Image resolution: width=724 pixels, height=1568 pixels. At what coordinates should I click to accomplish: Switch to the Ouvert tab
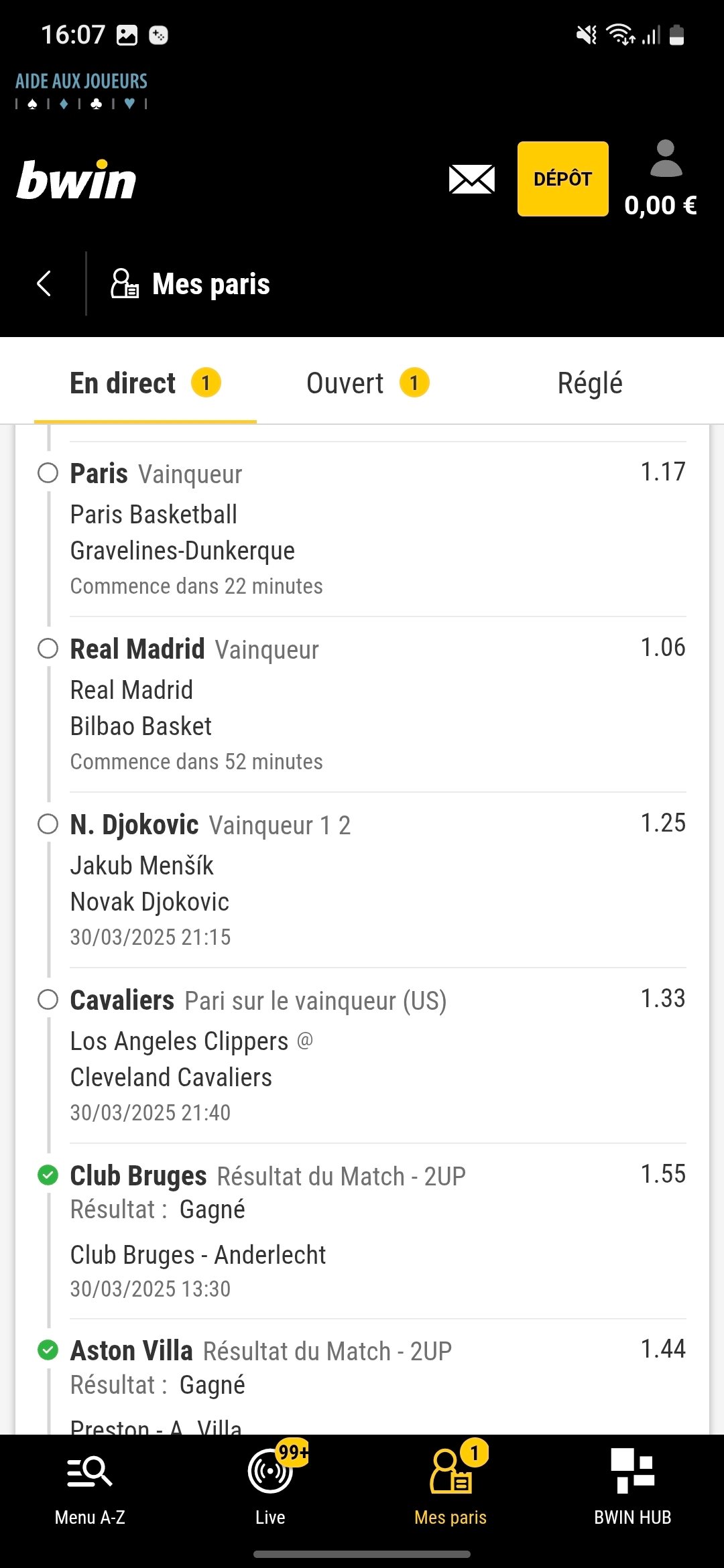tap(367, 383)
